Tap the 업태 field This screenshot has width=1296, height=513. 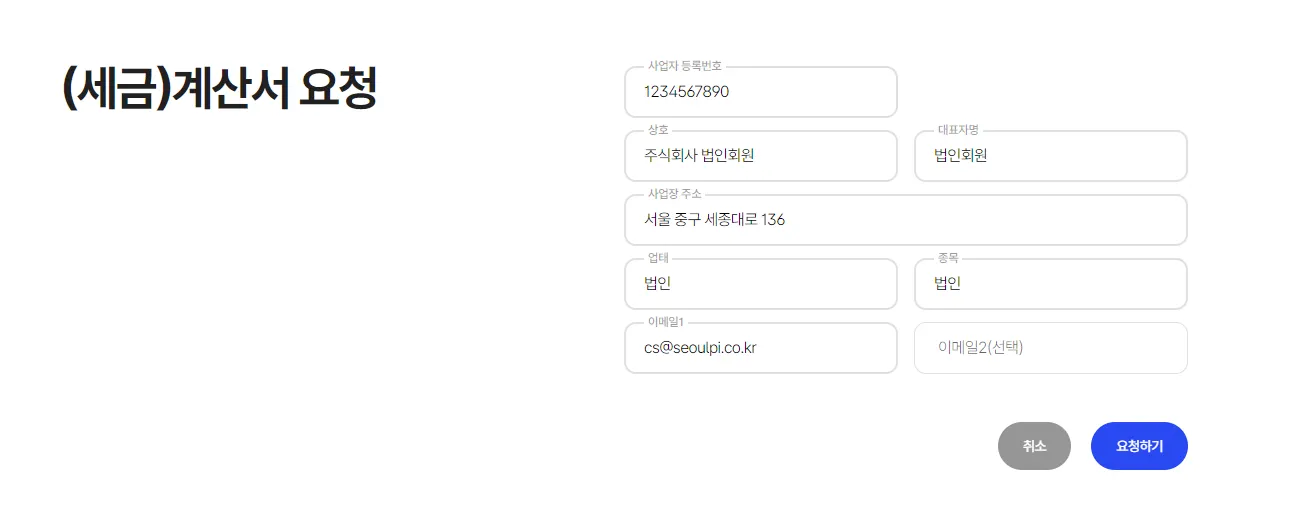coord(760,284)
